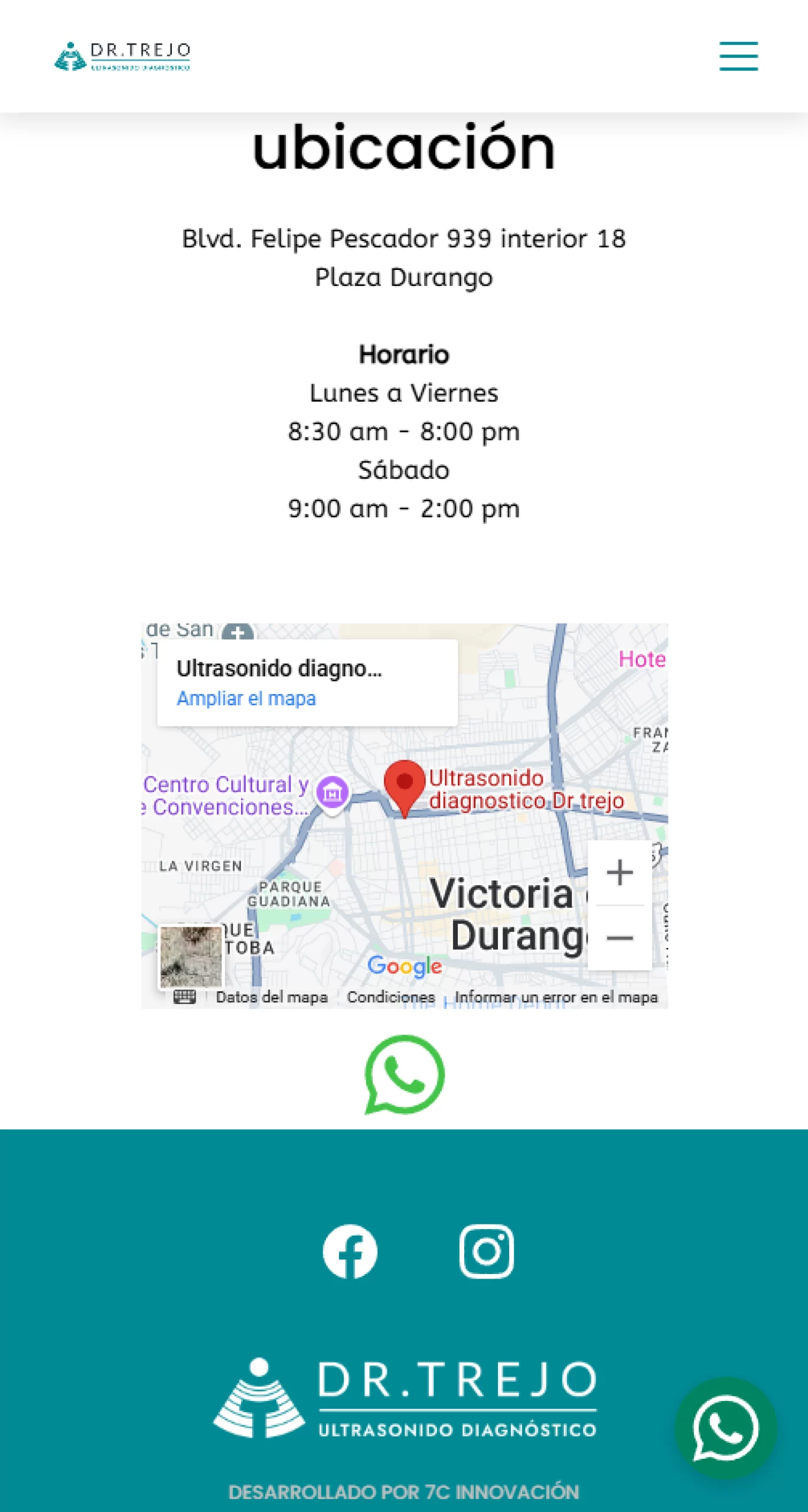Open WhatsApp icon below the map
This screenshot has height=1512, width=808.
(x=405, y=1074)
